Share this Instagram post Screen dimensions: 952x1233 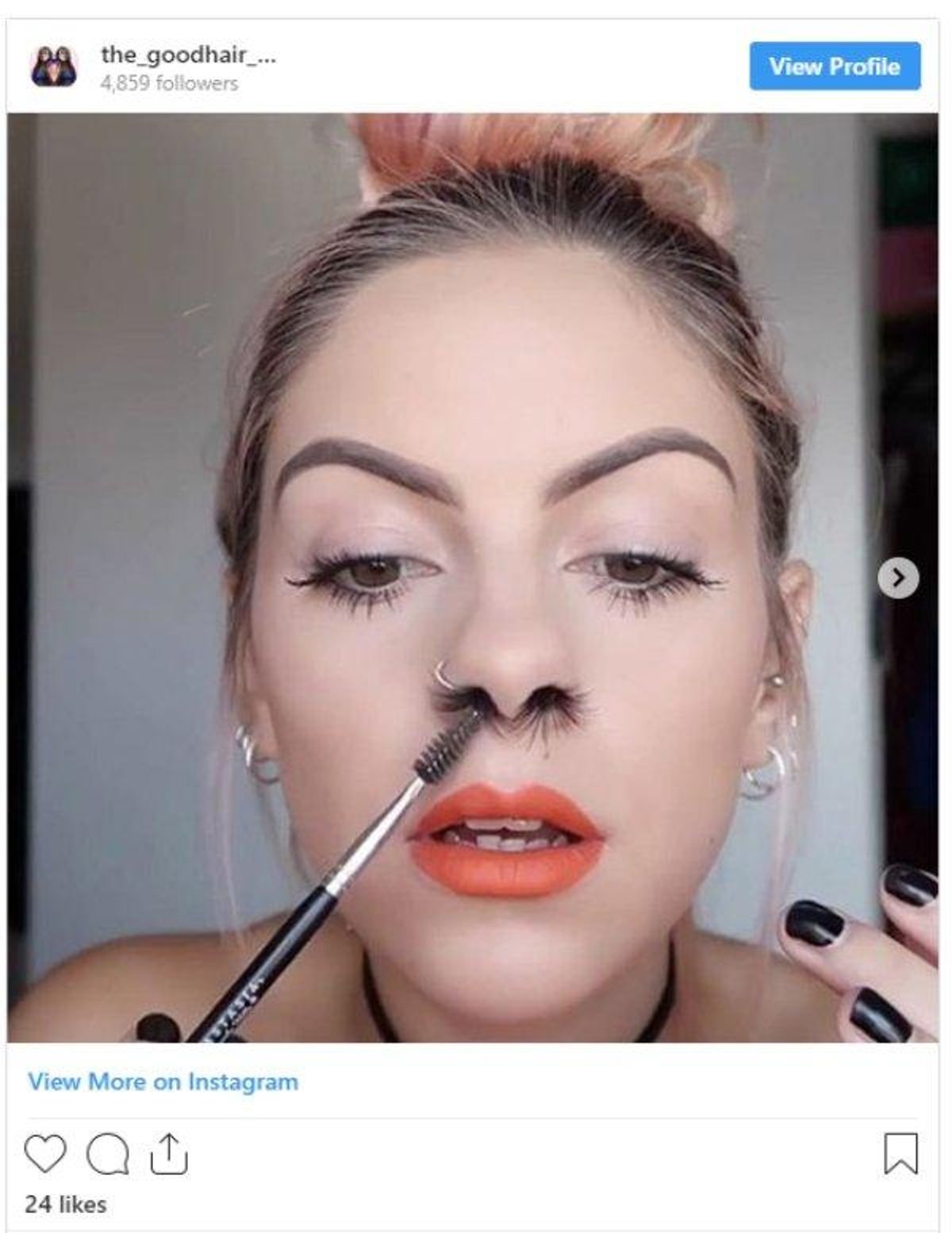169,1154
